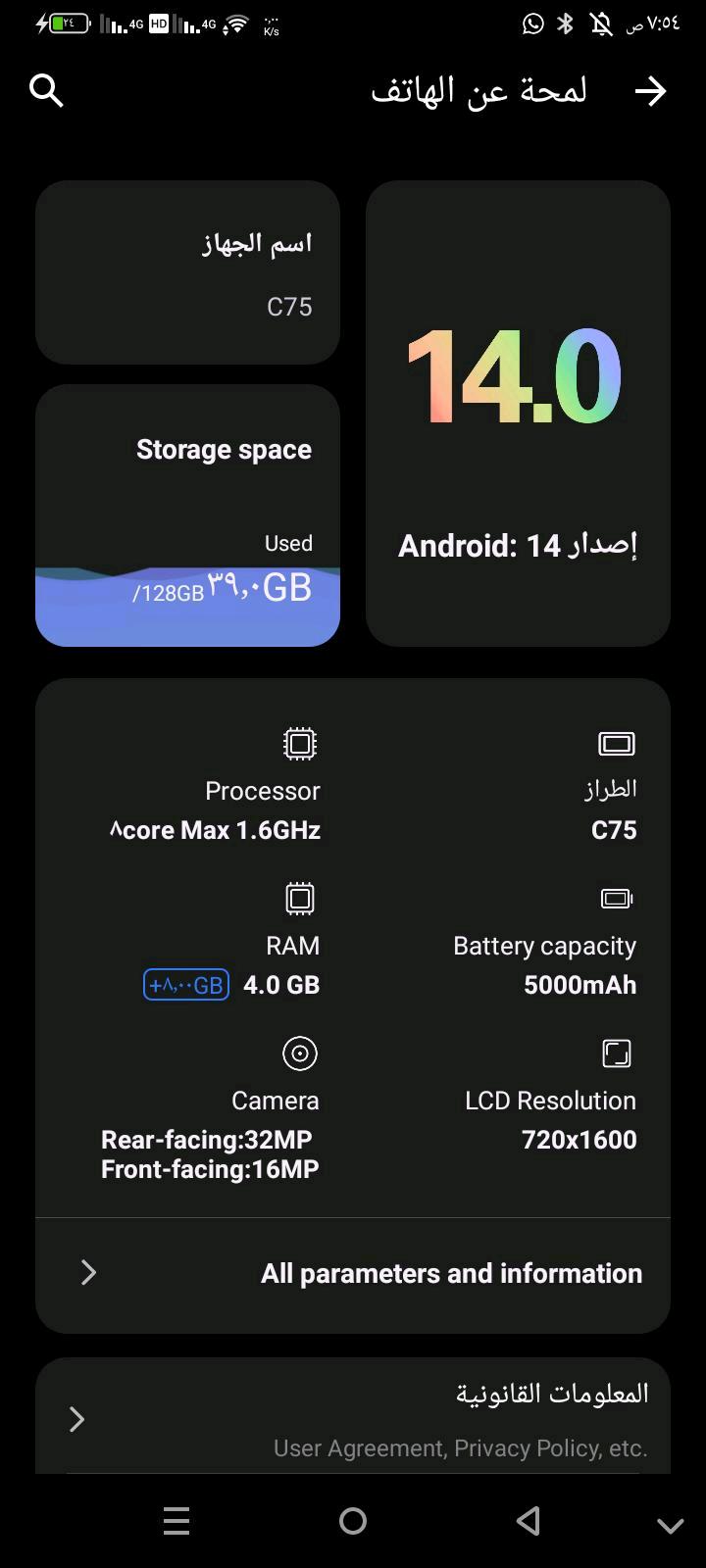
Task: Open legal information row
Action: tap(353, 1418)
